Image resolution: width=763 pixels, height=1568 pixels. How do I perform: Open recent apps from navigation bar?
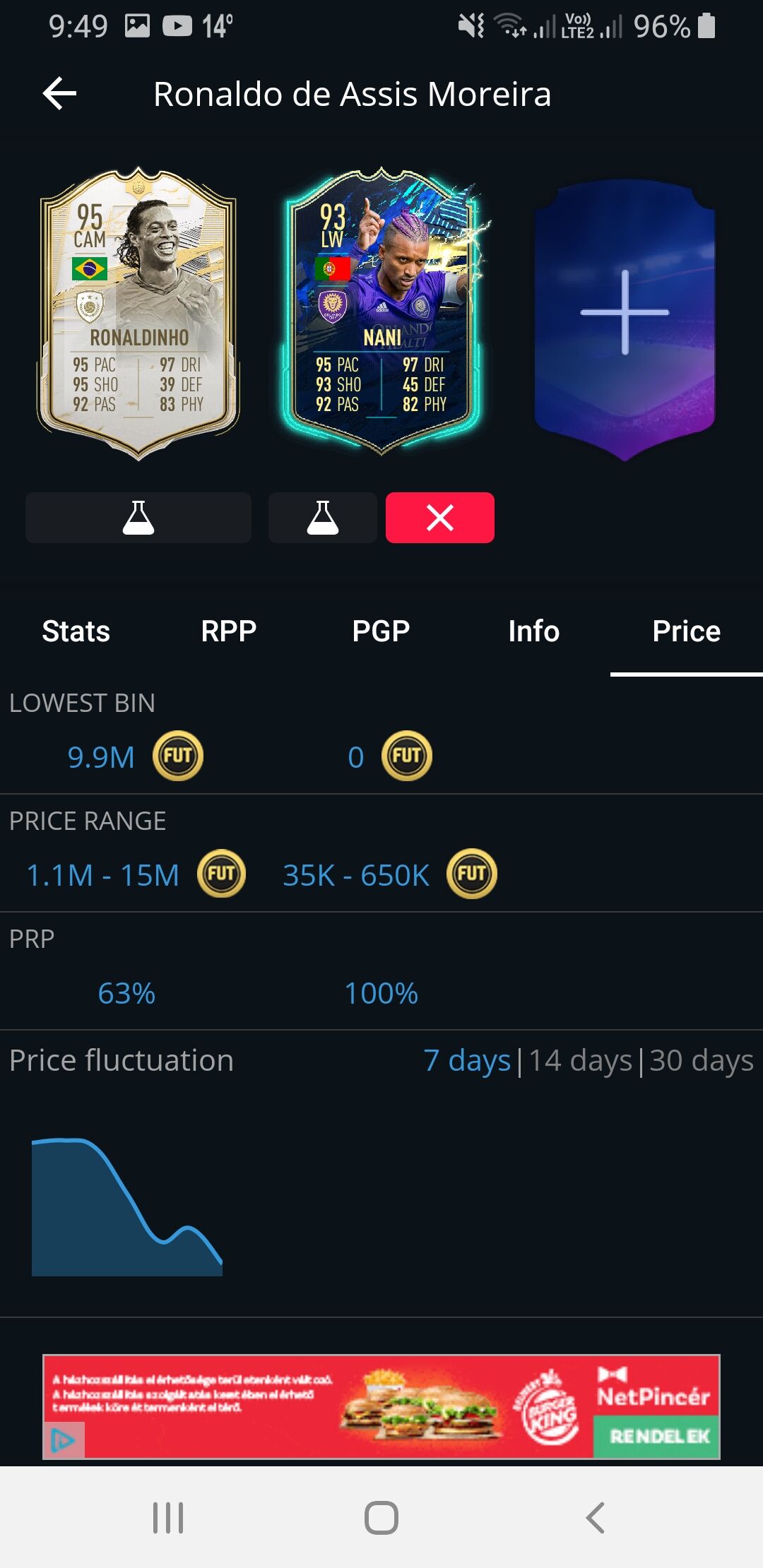(x=168, y=1517)
